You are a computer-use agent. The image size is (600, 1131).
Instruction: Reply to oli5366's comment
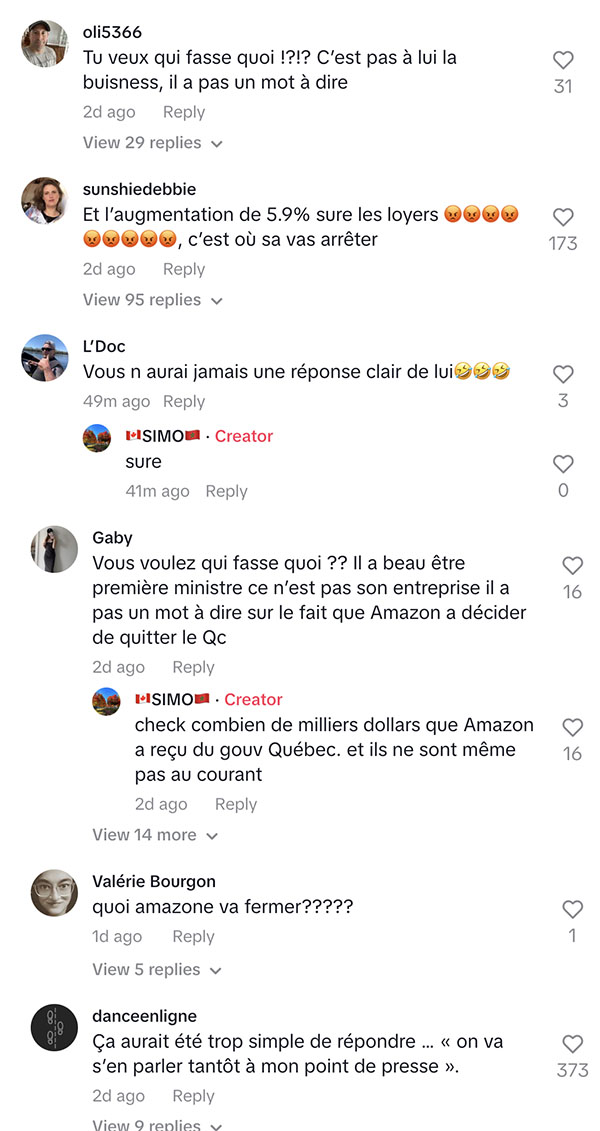[184, 113]
